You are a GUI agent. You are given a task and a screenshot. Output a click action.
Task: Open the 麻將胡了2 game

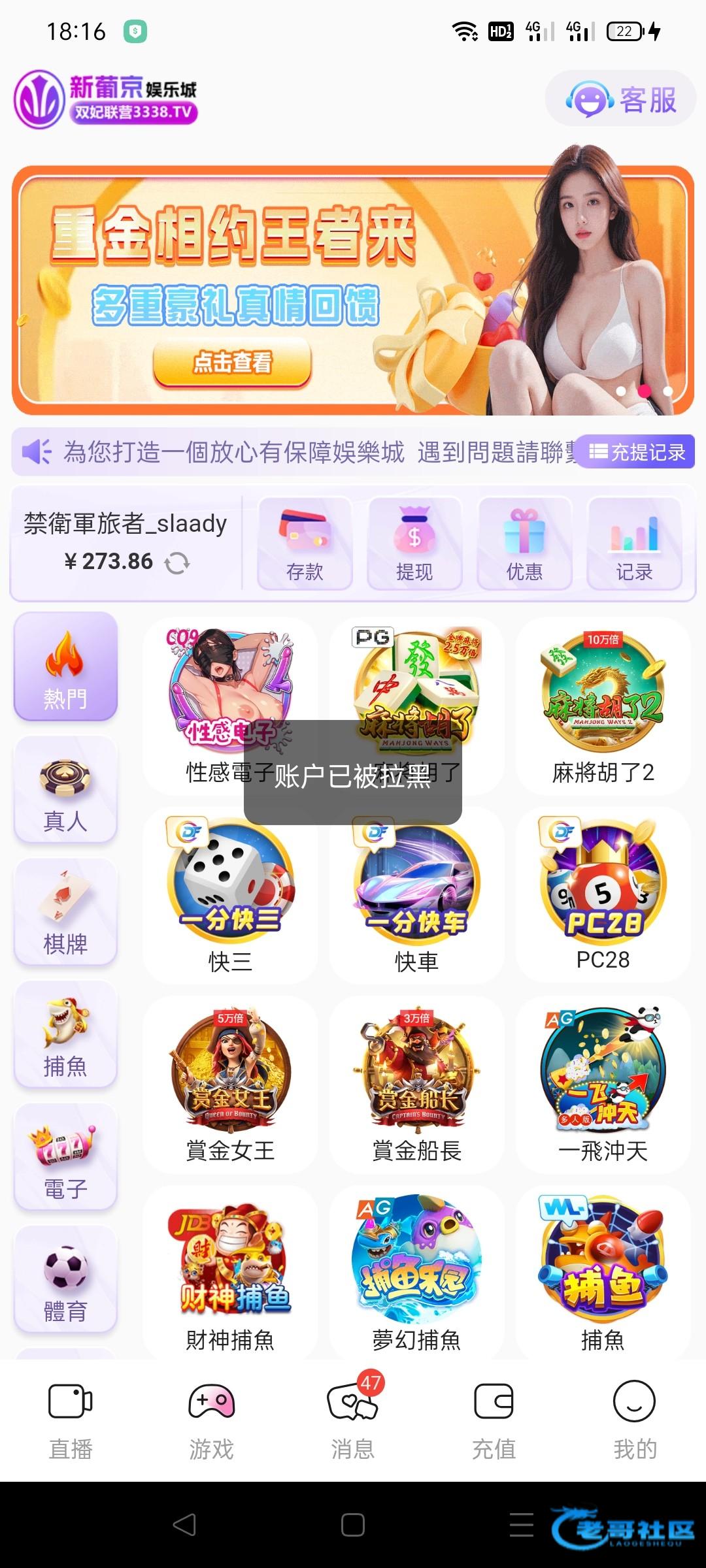[603, 706]
